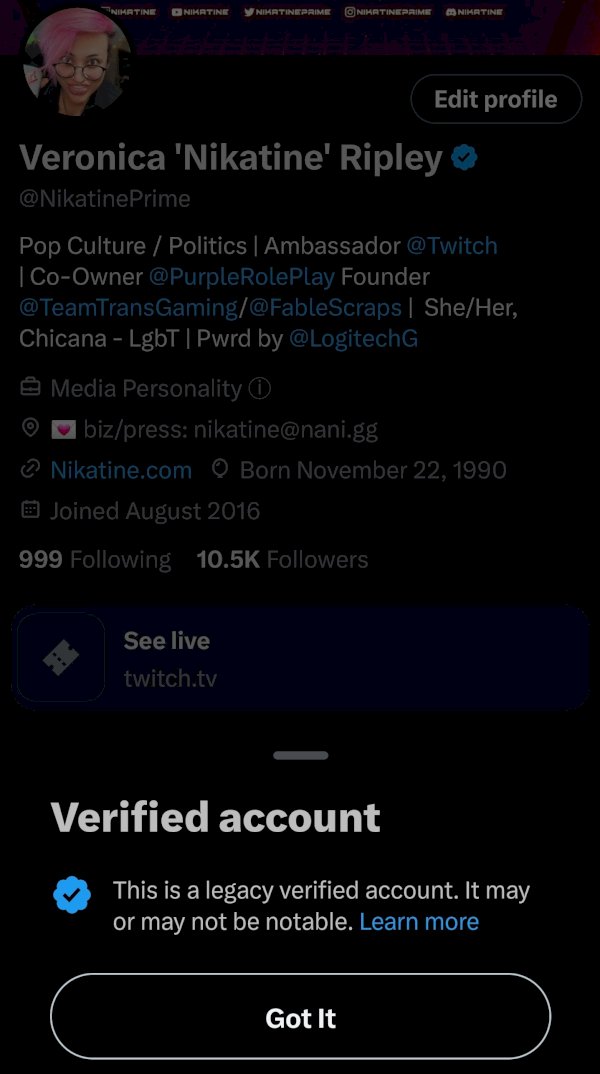Open the See live twitch.tv card

300,657
